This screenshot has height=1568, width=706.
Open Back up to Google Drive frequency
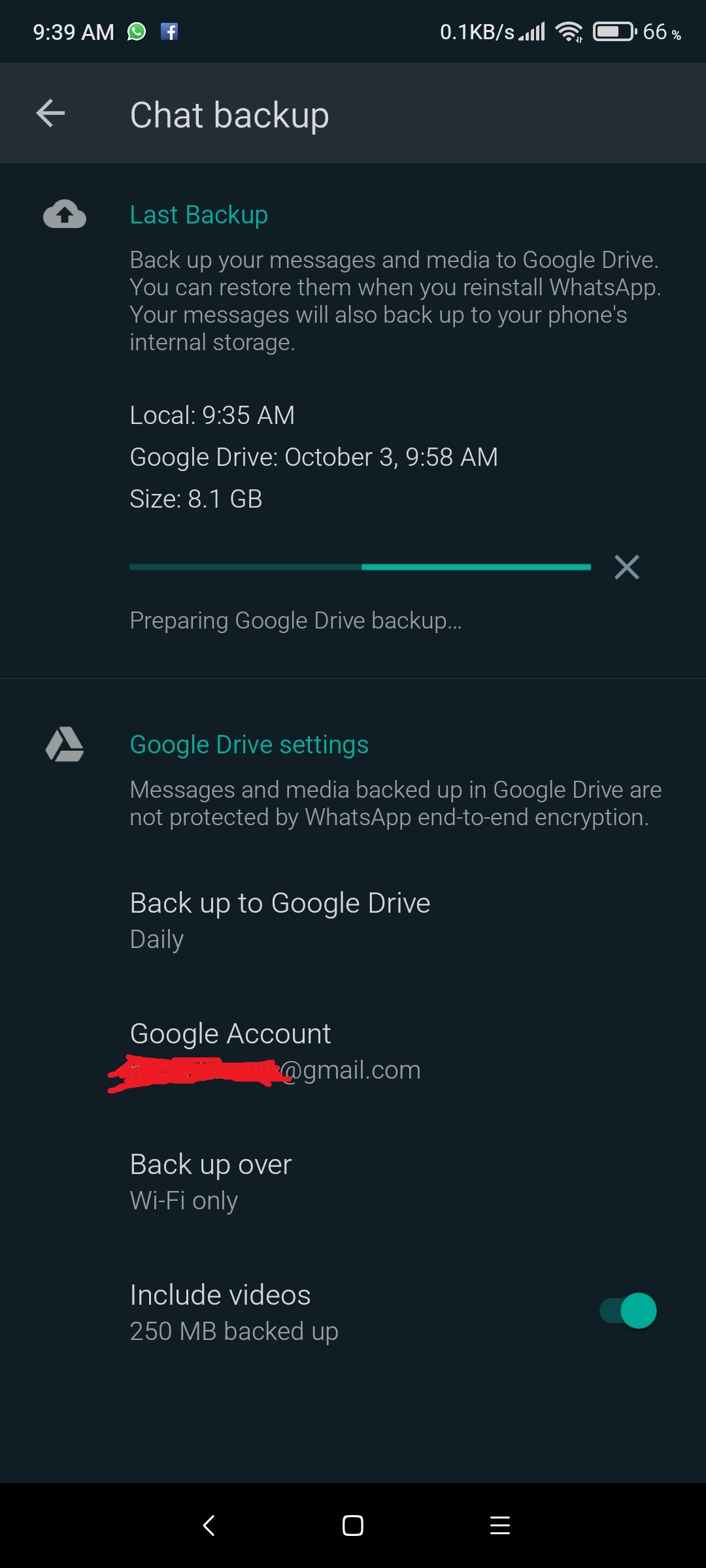pos(280,920)
